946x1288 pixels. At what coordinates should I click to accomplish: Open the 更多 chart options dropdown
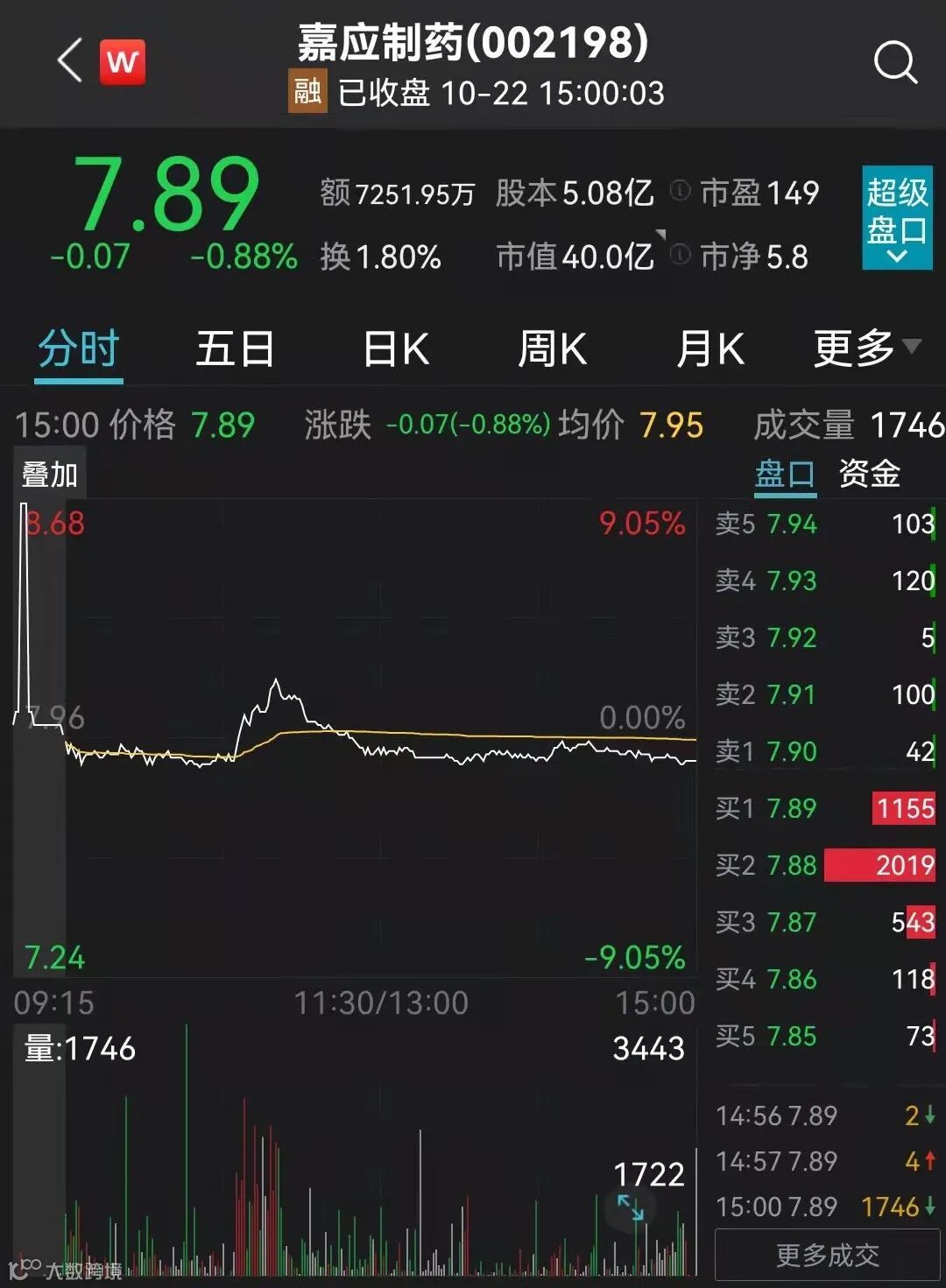(865, 349)
